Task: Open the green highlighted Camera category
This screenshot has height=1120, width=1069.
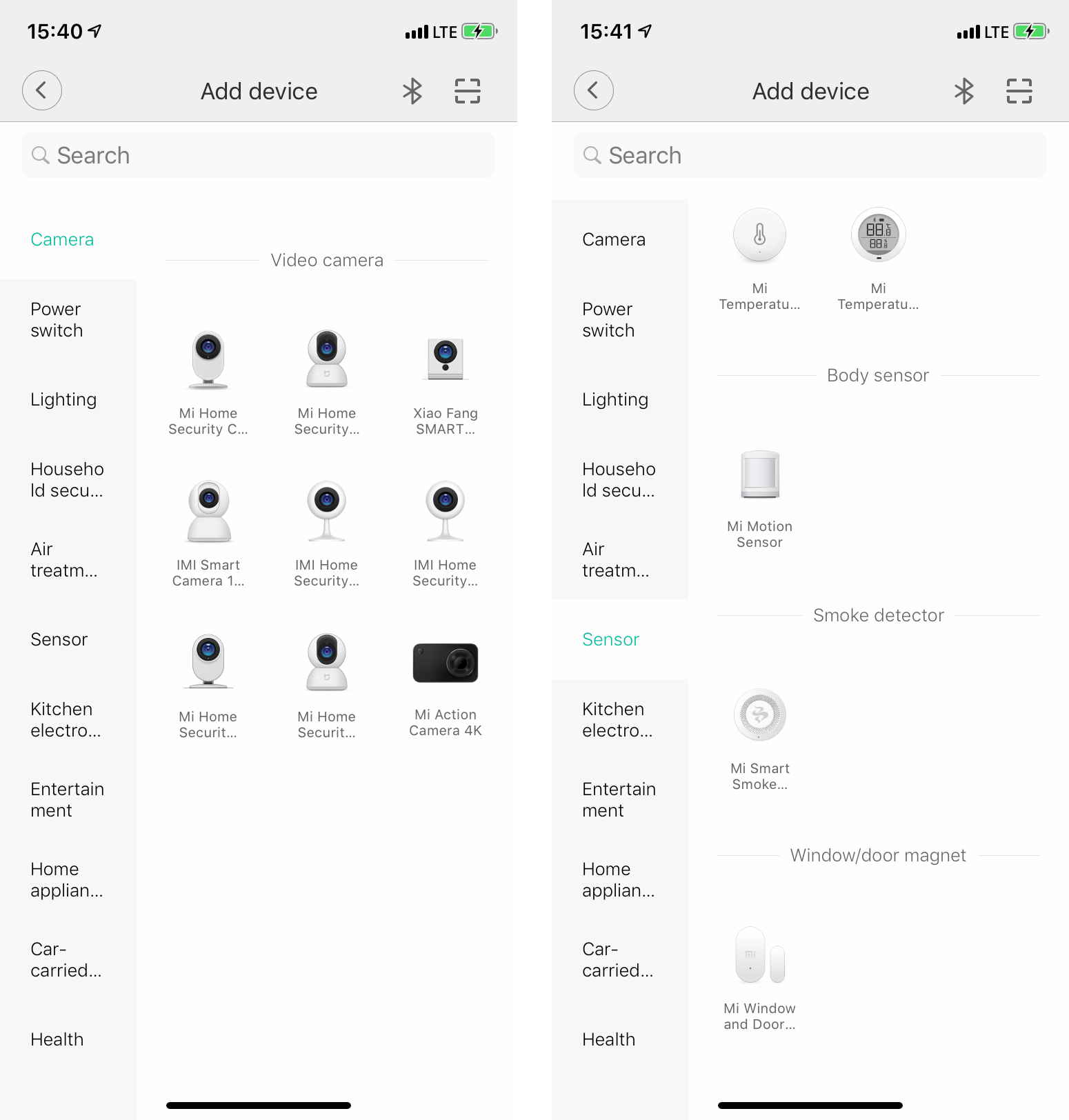Action: pyautogui.click(x=62, y=239)
